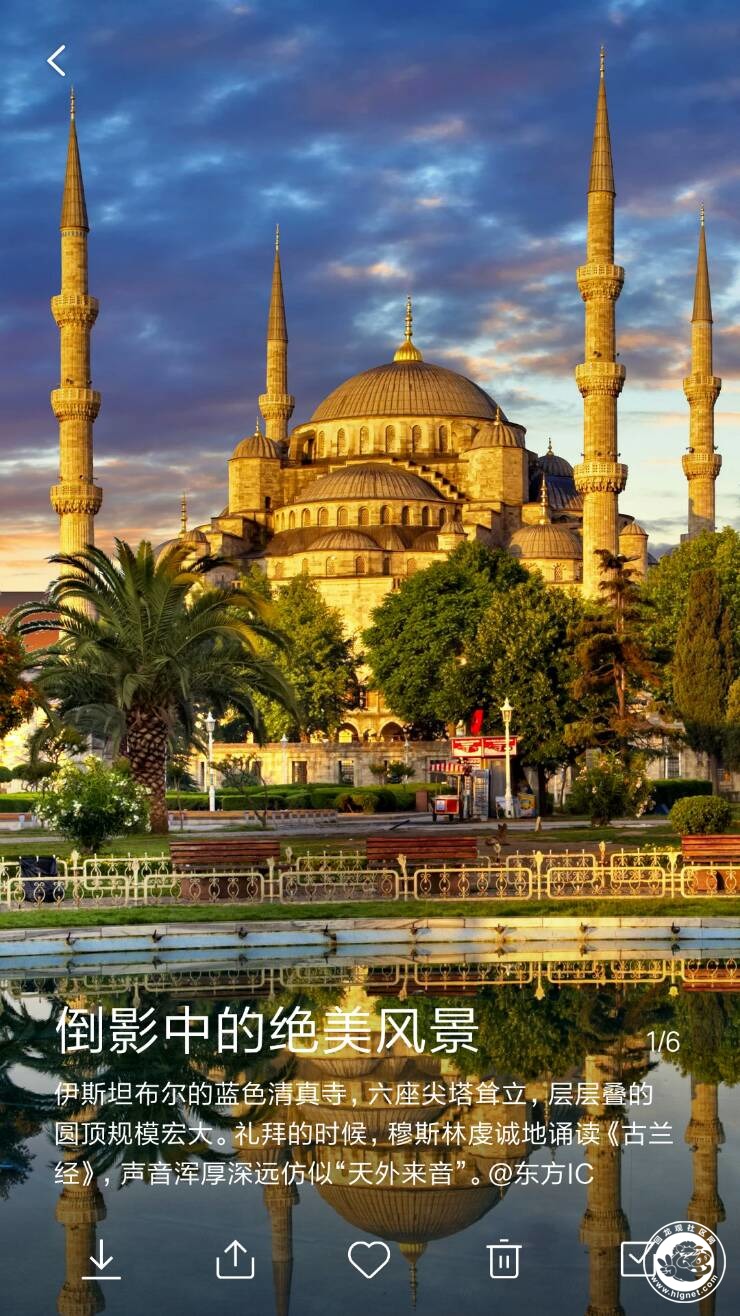Tap the checkmark box icon in the toolbar
The width and height of the screenshot is (740, 1316).
(637, 1259)
